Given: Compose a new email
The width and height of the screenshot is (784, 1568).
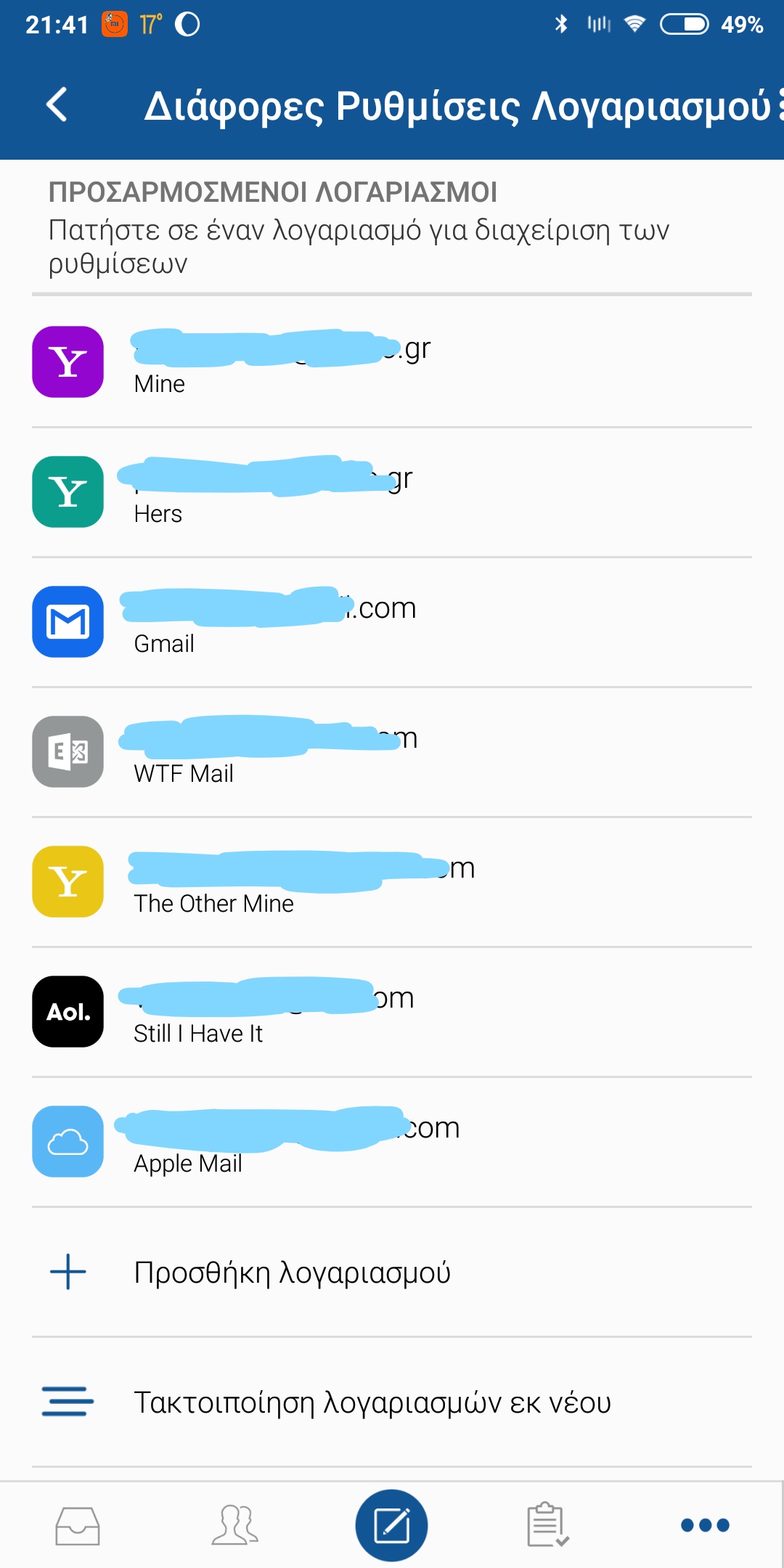Looking at the screenshot, I should (x=391, y=1525).
